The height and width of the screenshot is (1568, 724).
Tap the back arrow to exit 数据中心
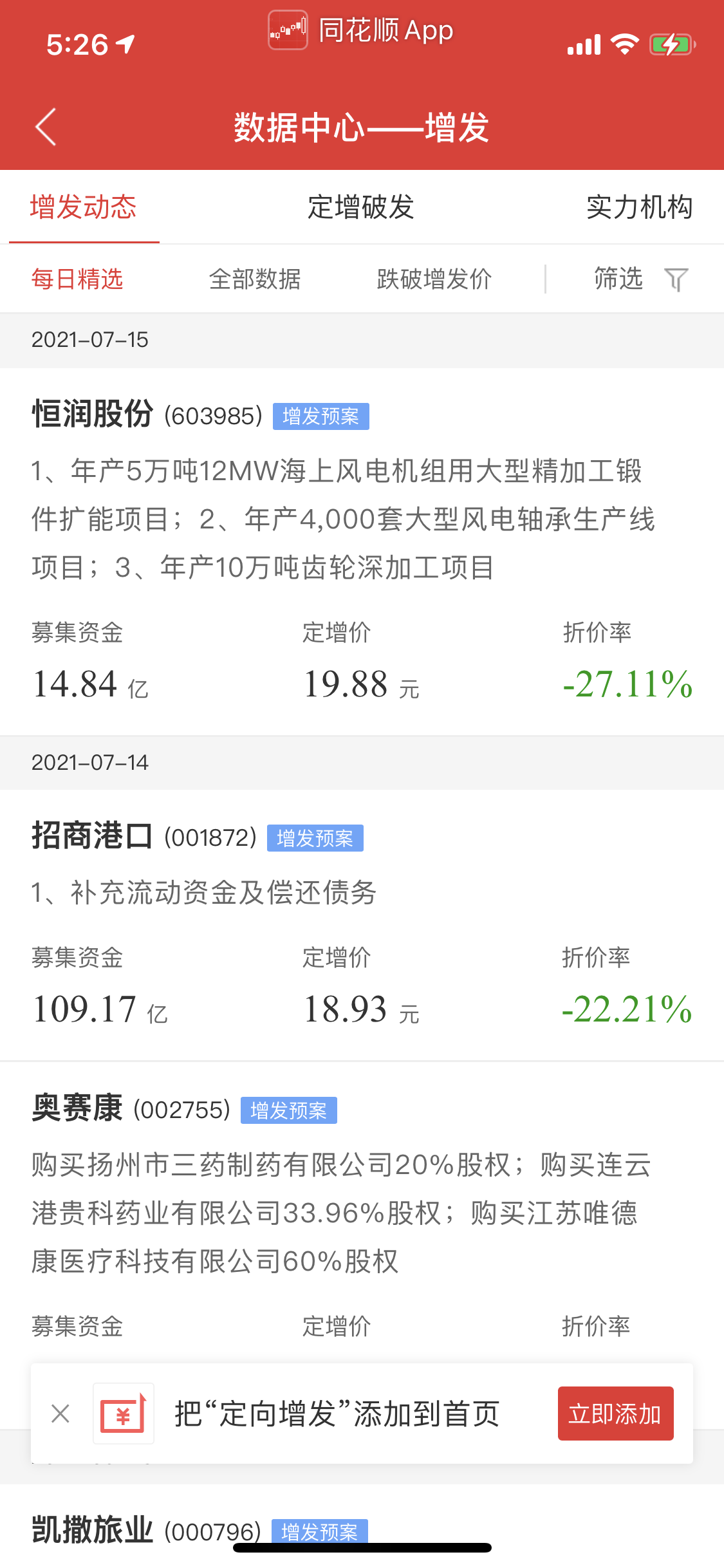click(45, 127)
